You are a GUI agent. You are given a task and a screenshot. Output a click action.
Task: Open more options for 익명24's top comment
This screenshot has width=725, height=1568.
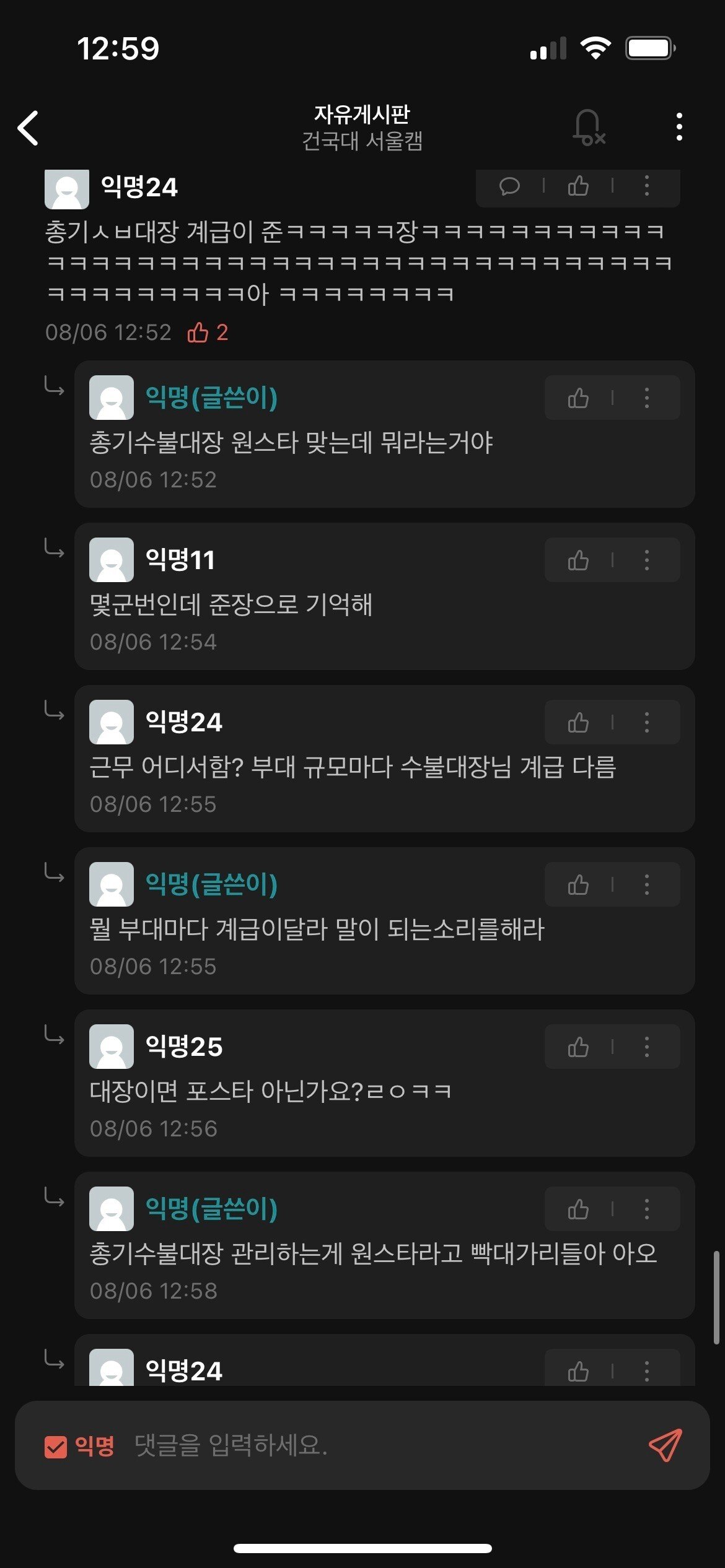pyautogui.click(x=646, y=186)
